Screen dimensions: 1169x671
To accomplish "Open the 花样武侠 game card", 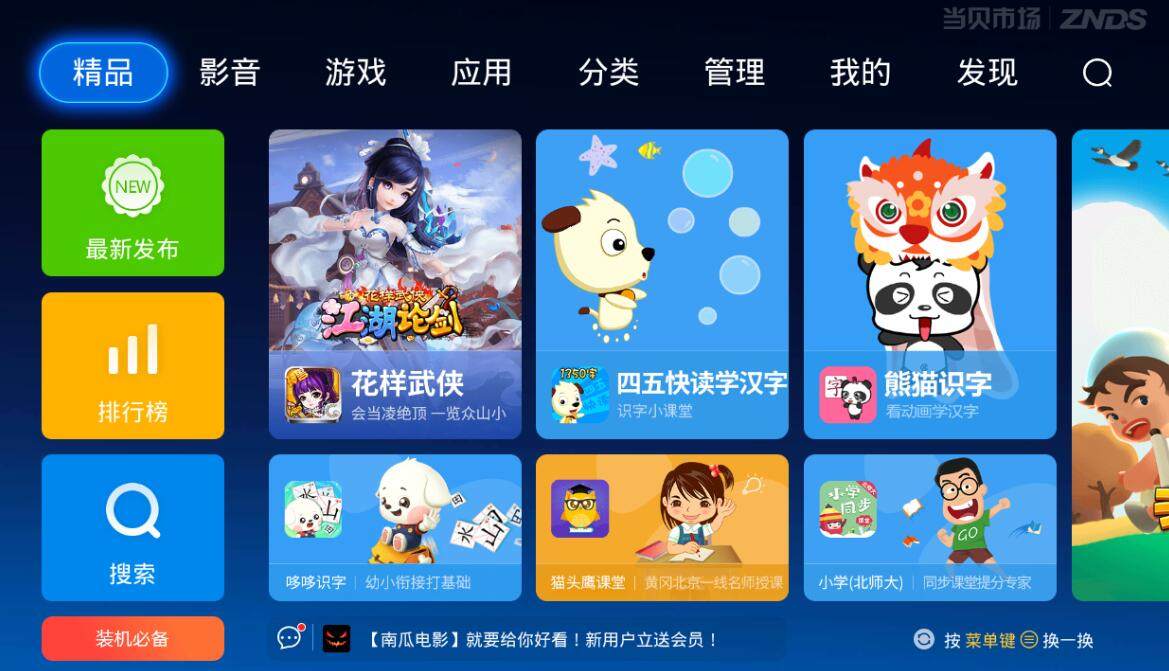I will click(395, 284).
